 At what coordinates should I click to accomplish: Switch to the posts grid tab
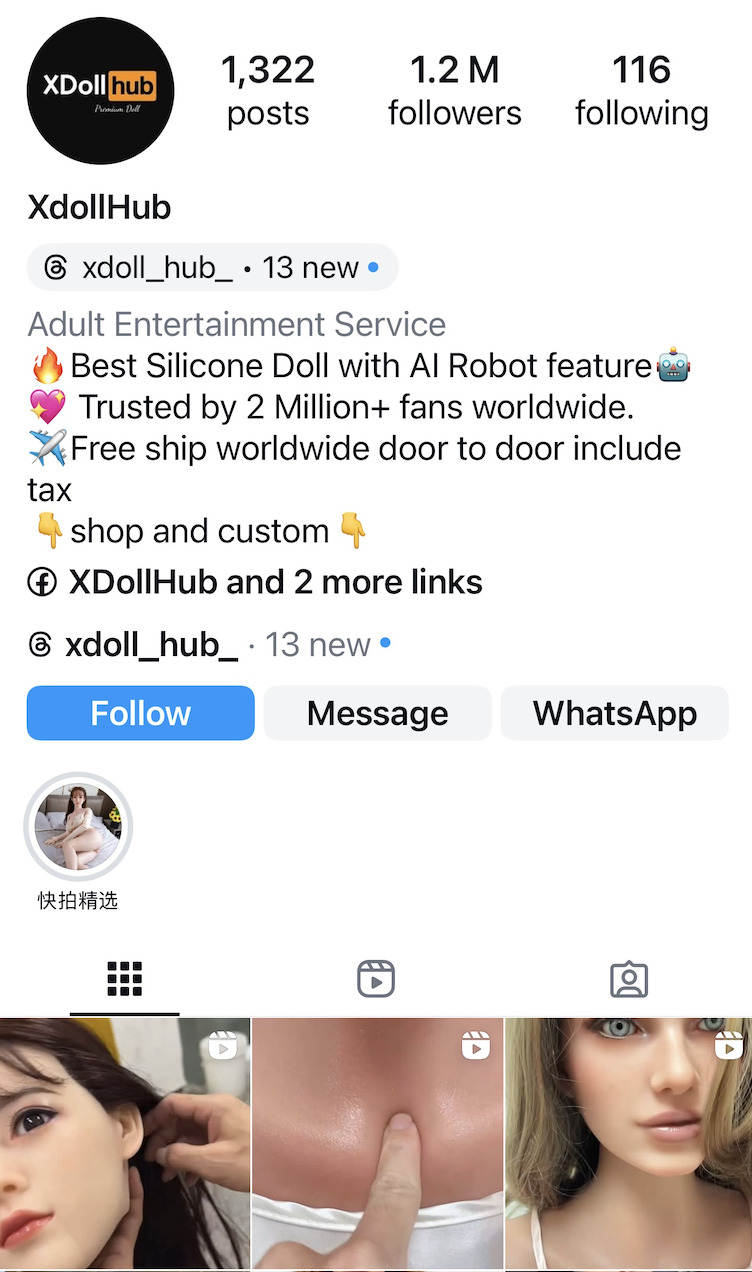pos(124,979)
